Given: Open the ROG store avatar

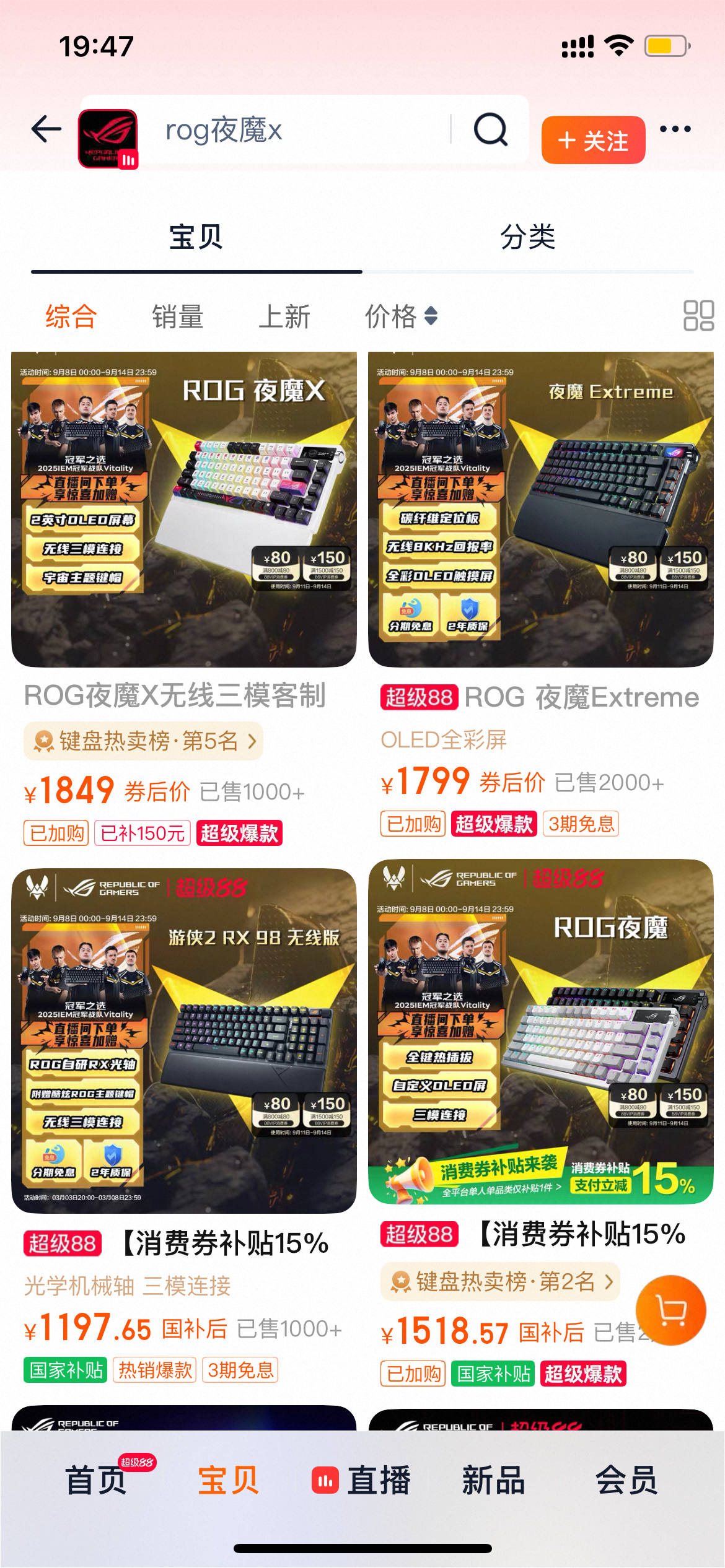Looking at the screenshot, I should pyautogui.click(x=108, y=138).
